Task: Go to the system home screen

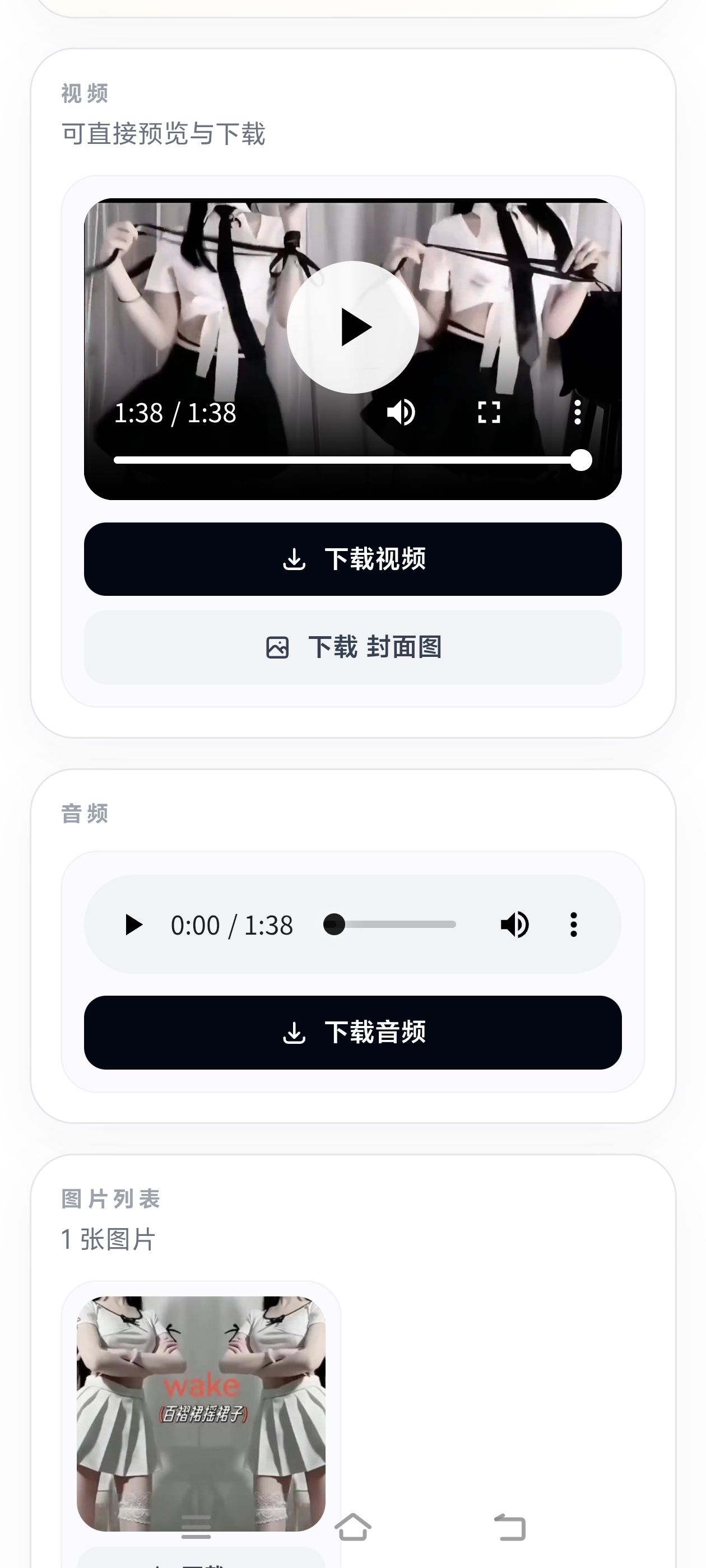Action: [x=352, y=1527]
